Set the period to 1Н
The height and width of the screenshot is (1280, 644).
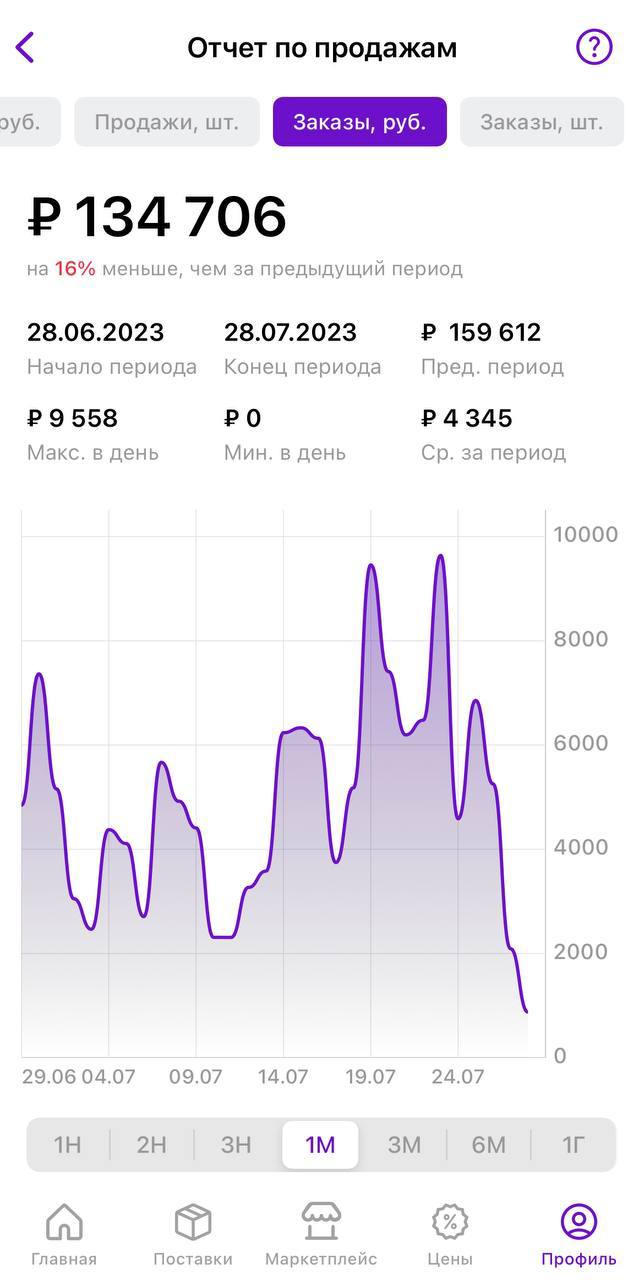[67, 1145]
